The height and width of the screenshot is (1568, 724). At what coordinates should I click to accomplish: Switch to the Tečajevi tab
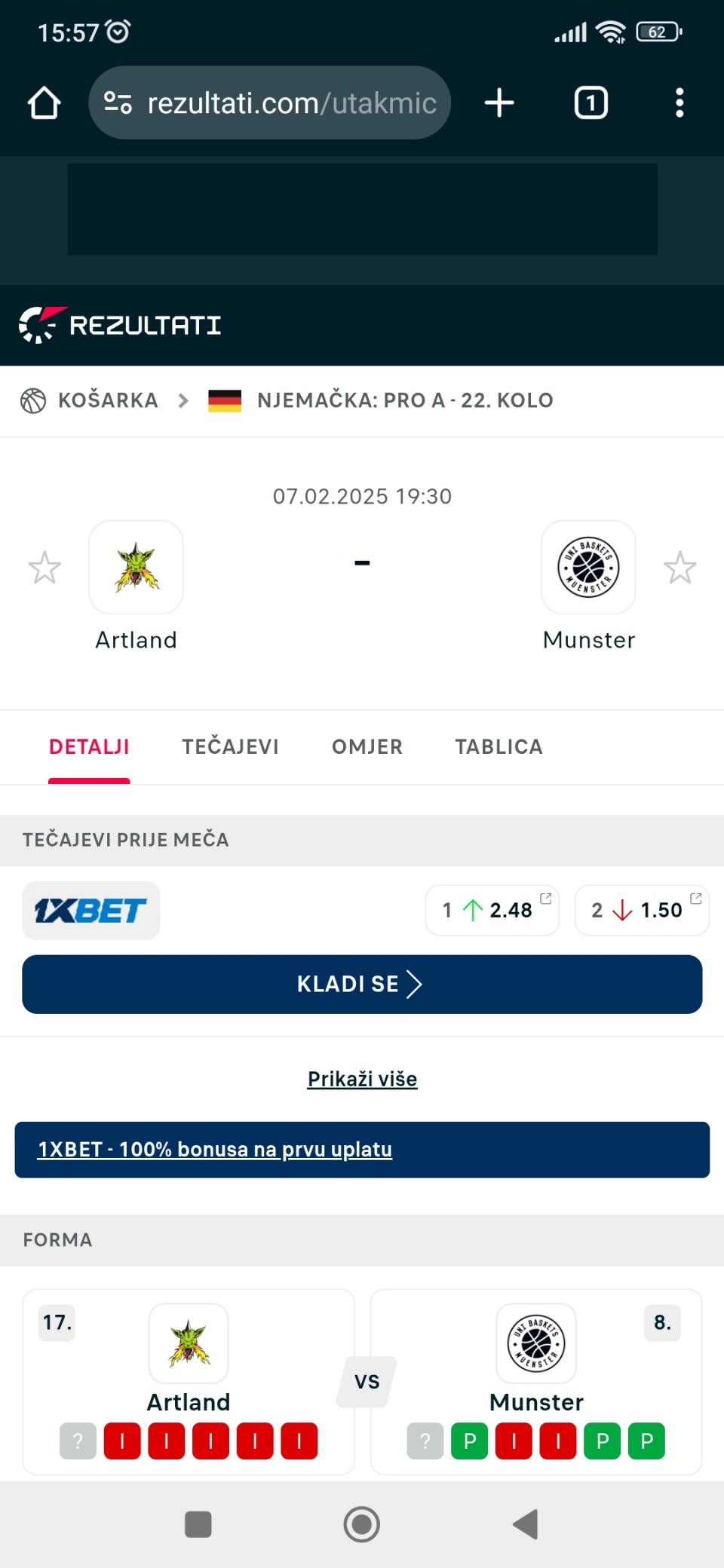point(230,747)
